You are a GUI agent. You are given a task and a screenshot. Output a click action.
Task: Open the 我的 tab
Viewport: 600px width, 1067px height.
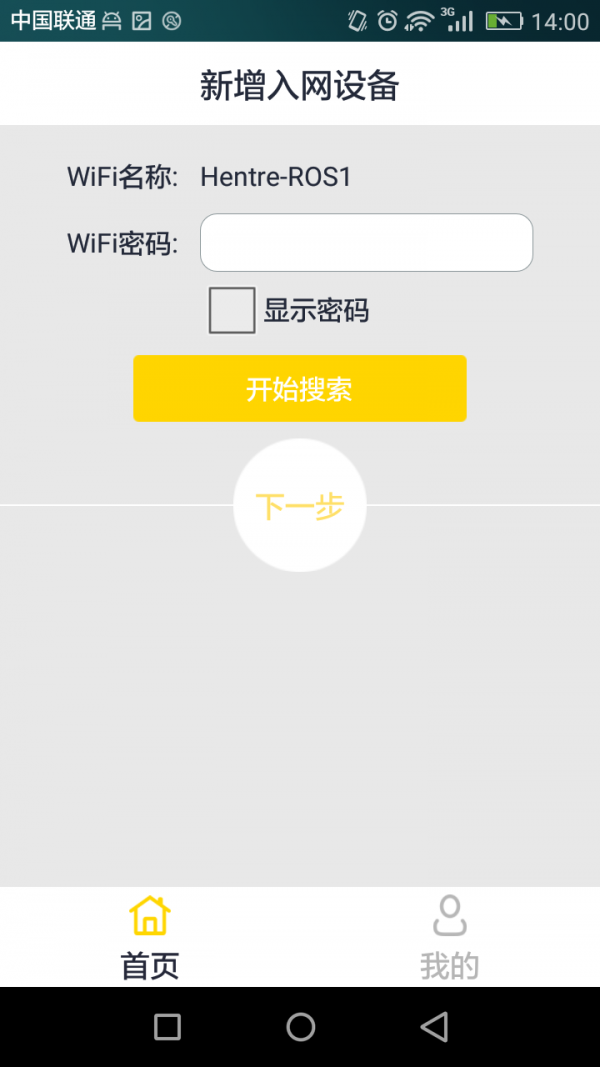point(449,937)
